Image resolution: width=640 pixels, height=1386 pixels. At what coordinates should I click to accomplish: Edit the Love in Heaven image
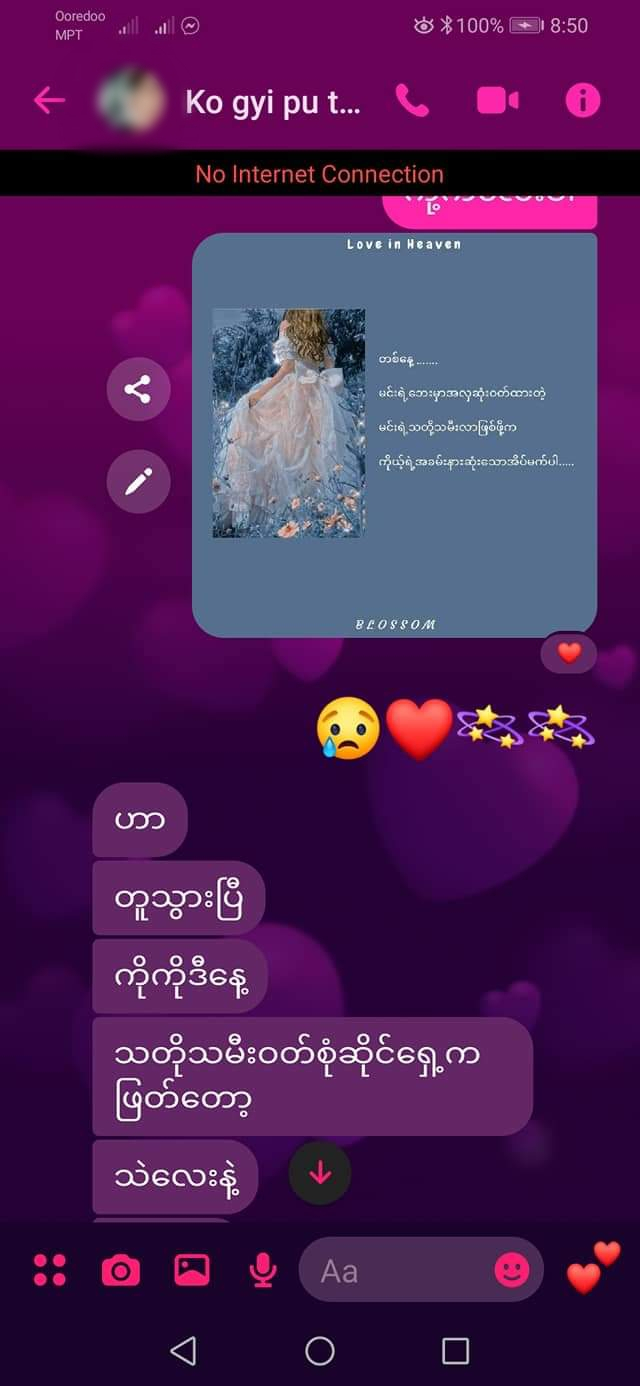(138, 482)
